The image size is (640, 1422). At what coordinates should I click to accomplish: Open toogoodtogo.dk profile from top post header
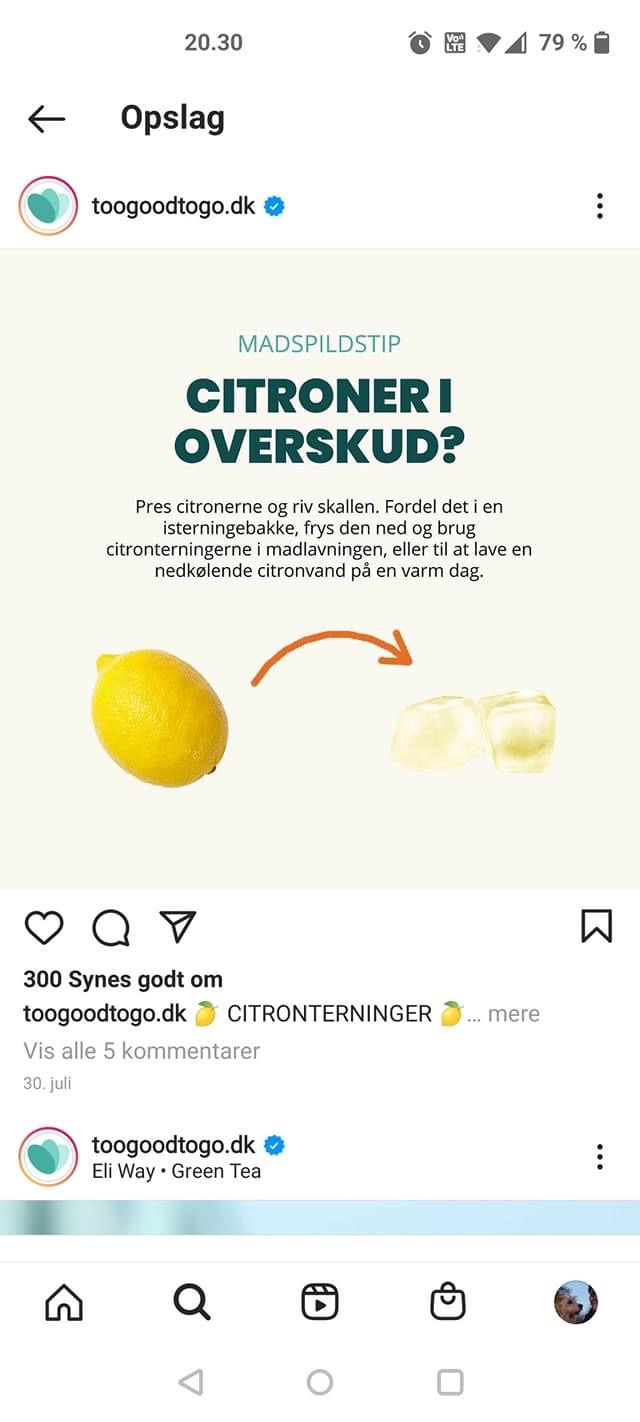point(174,207)
